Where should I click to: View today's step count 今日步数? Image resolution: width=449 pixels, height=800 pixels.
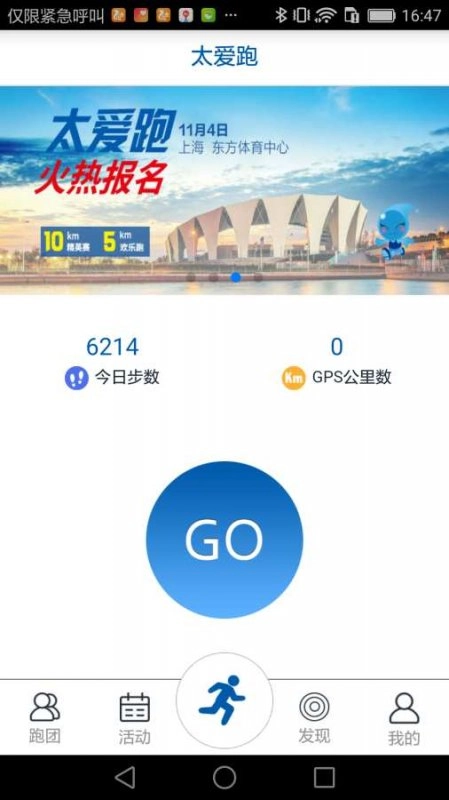pyautogui.click(x=112, y=363)
